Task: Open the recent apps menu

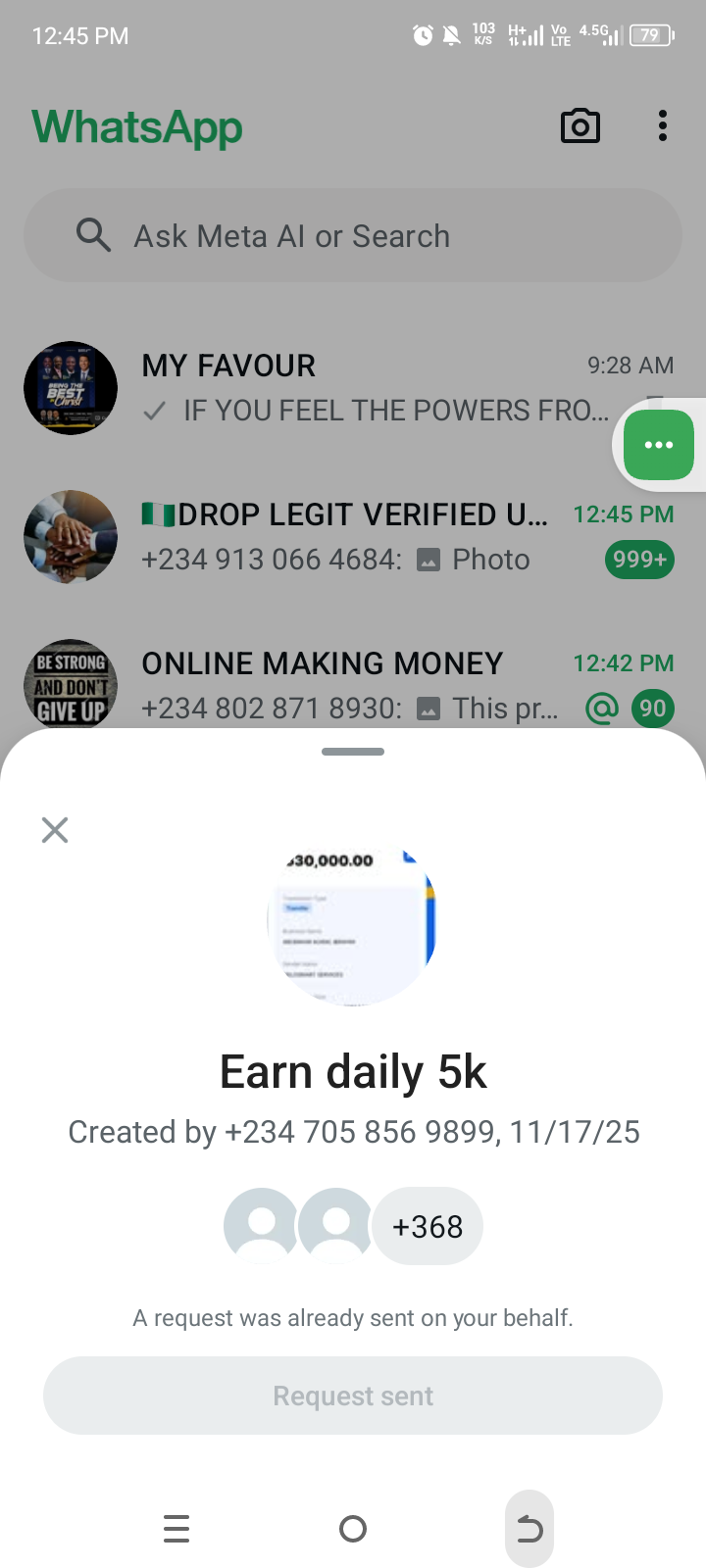Action: click(176, 1529)
